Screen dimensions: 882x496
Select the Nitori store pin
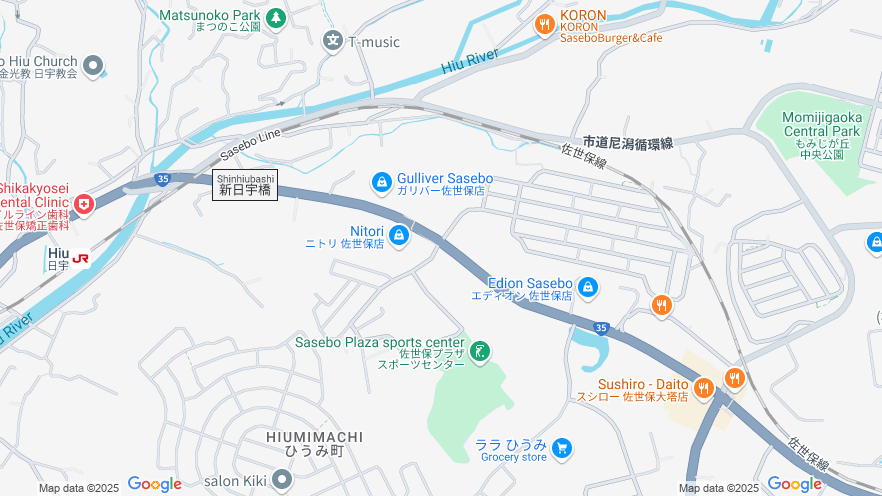coord(399,236)
